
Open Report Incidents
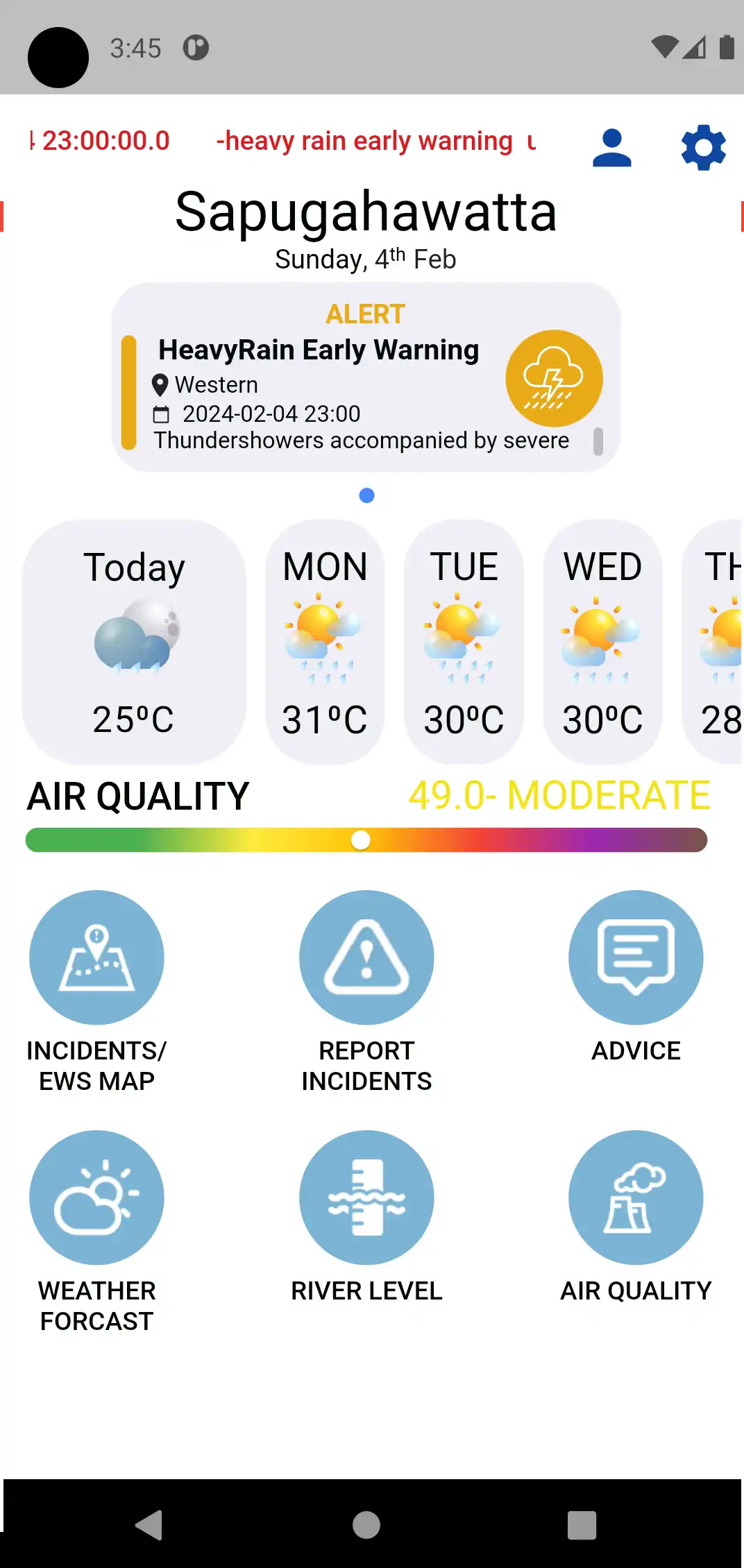(366, 957)
